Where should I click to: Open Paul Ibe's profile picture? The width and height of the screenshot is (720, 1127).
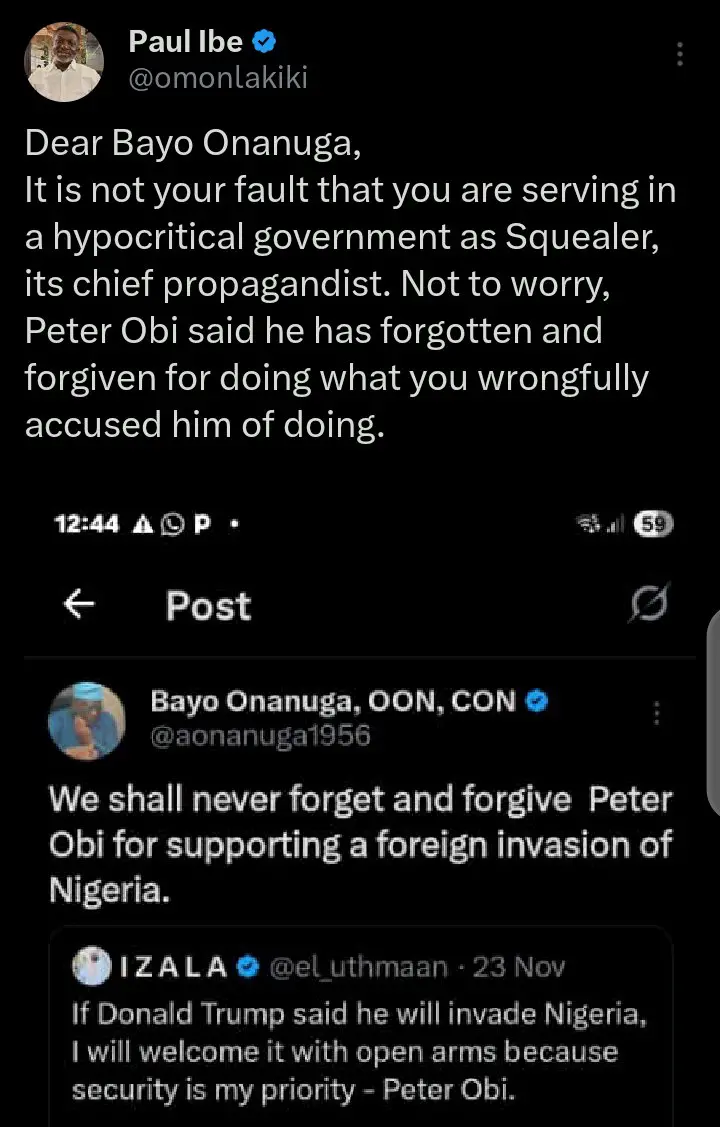64,62
